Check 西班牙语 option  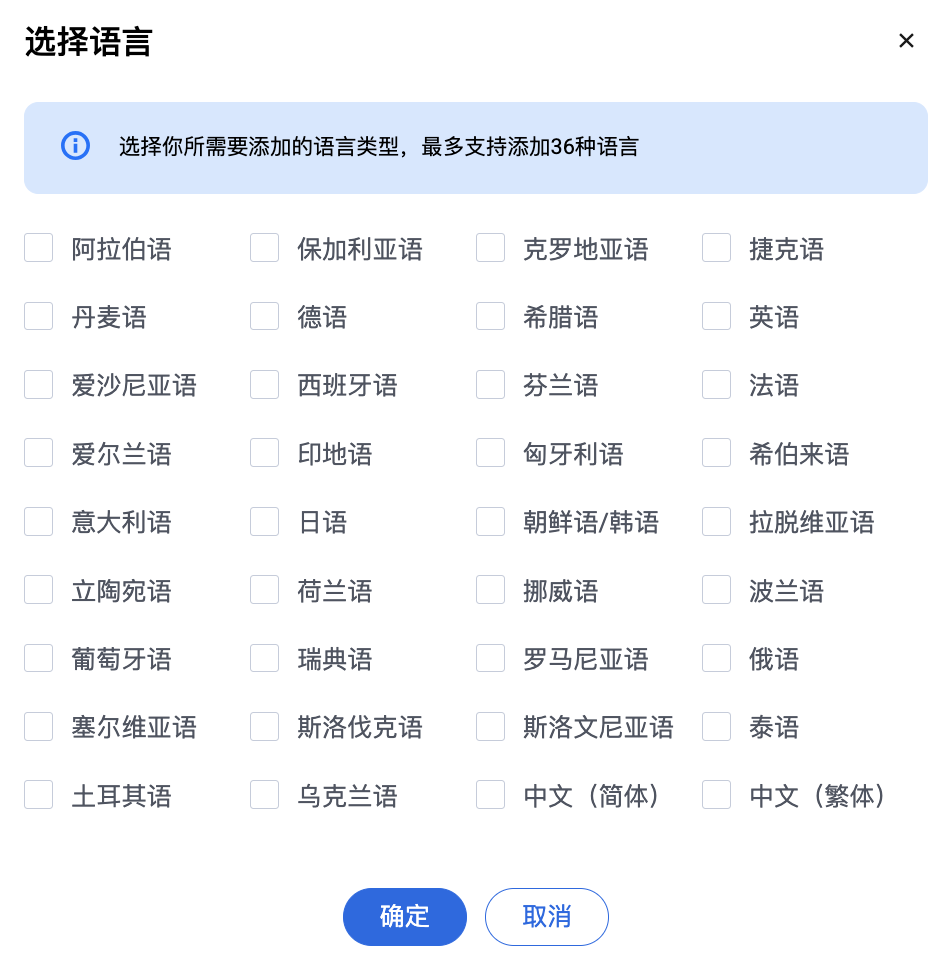[x=265, y=385]
